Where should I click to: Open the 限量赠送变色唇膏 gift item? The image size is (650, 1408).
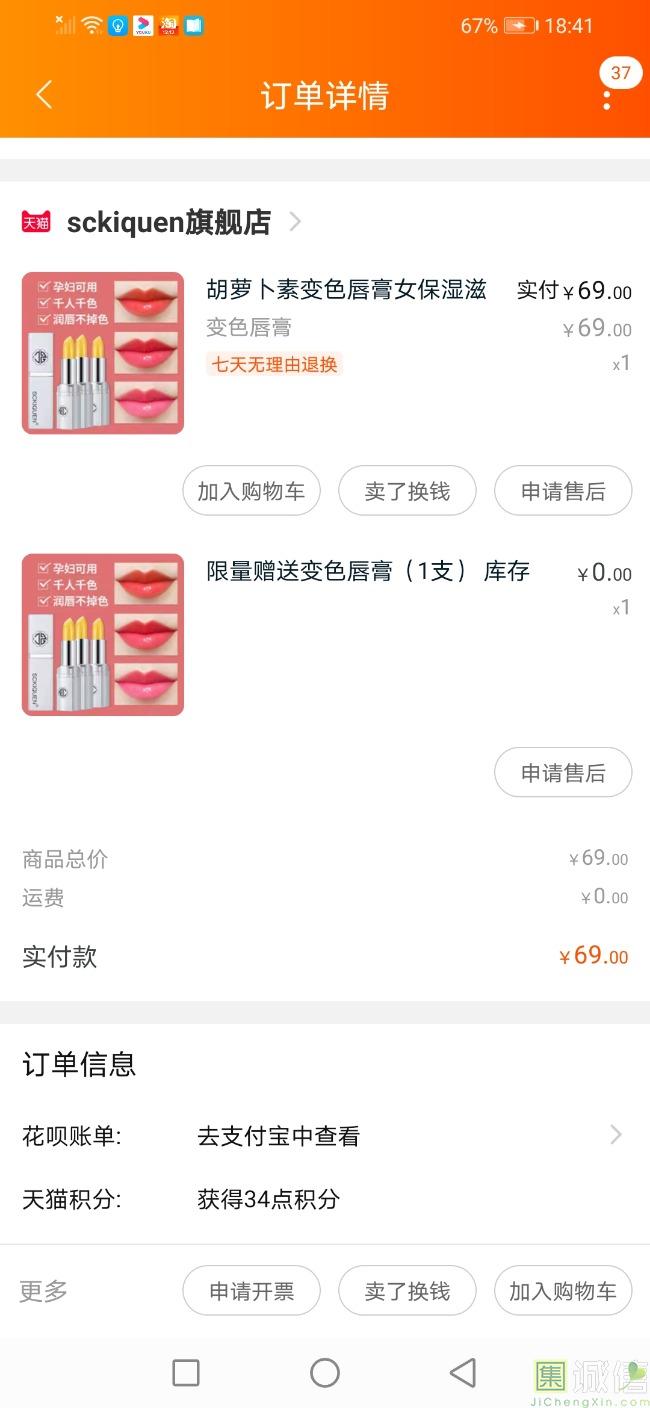[x=326, y=634]
